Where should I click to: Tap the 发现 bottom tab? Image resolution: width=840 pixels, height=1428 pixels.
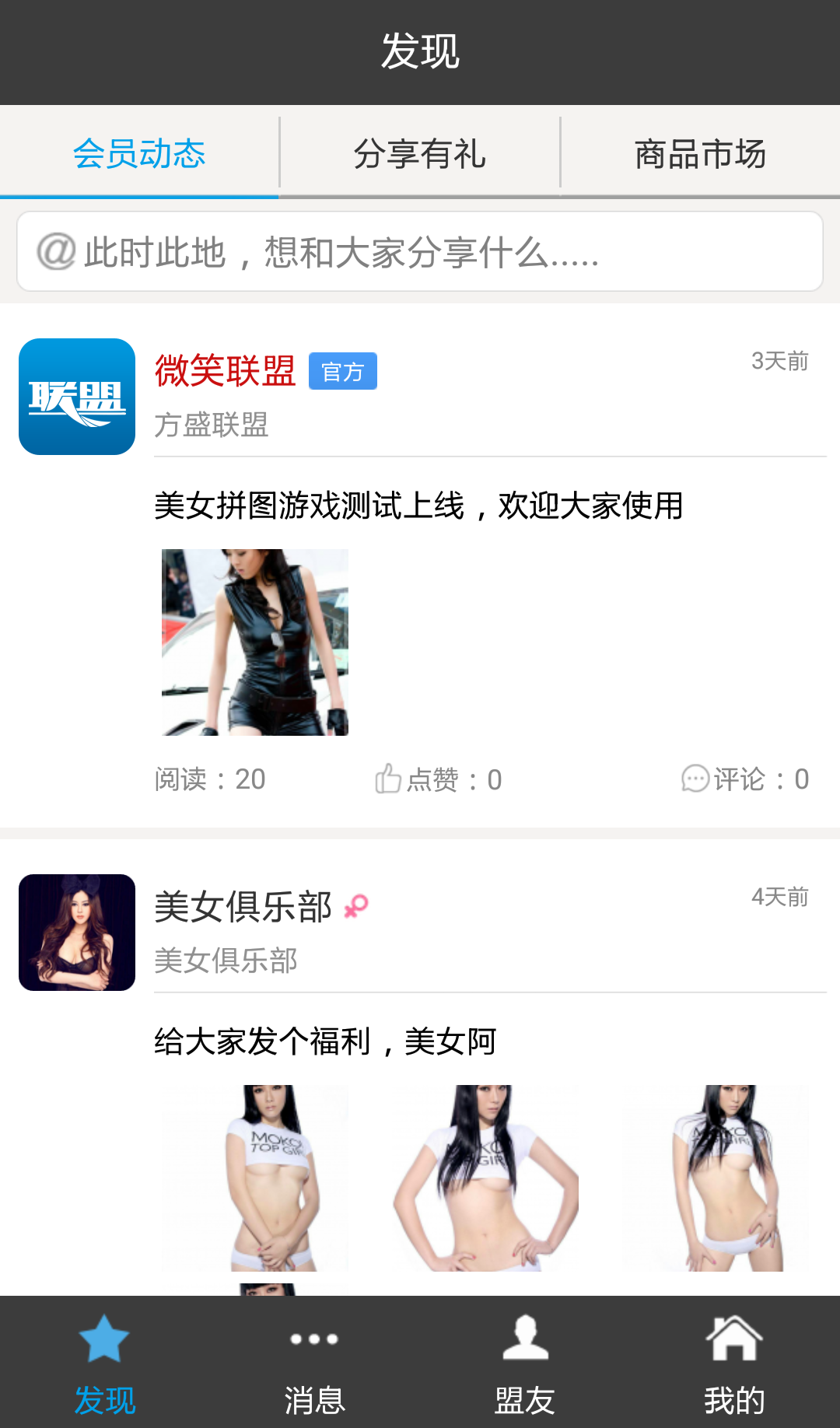(104, 1363)
